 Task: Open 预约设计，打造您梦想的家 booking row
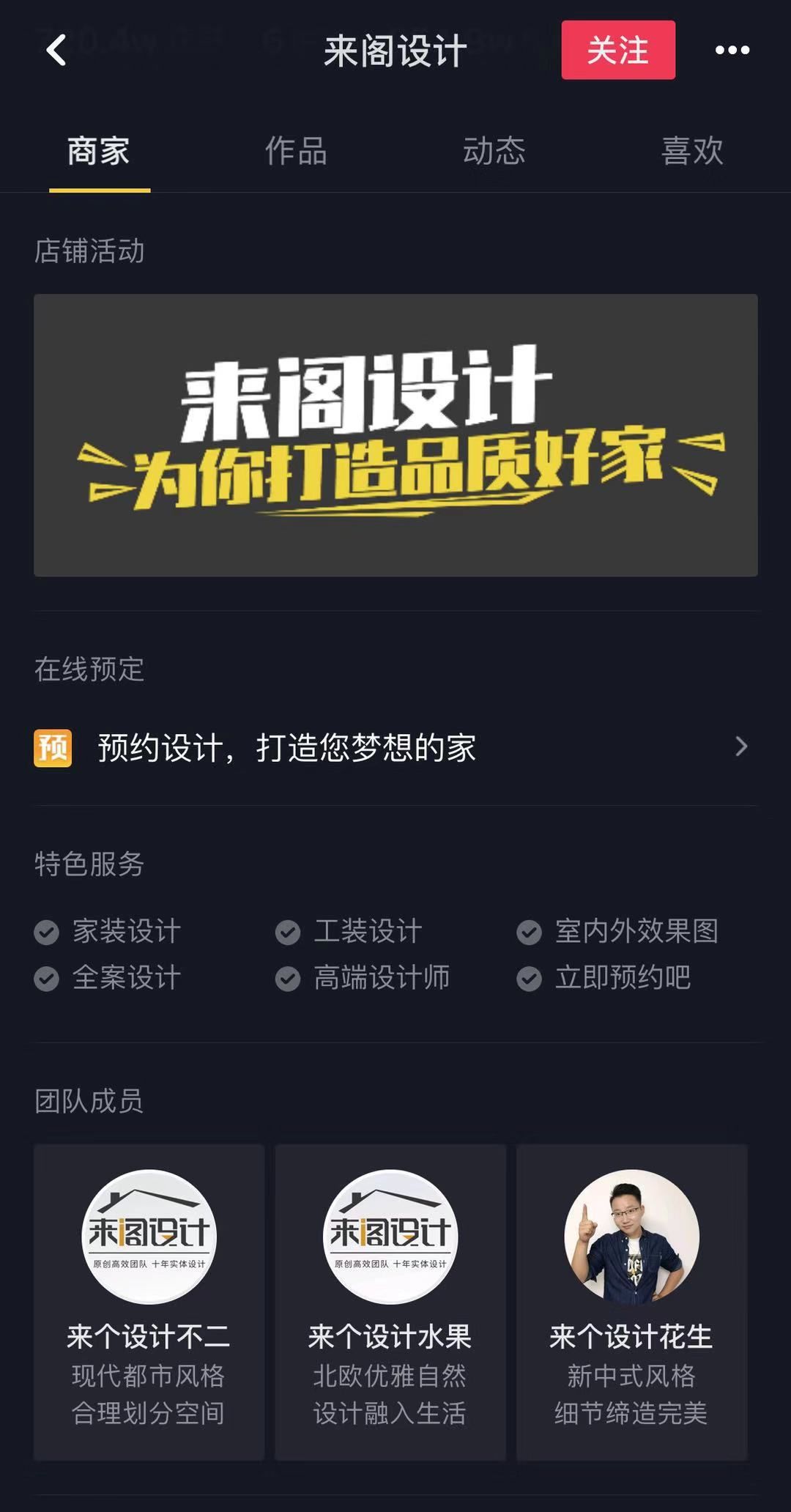(395, 747)
